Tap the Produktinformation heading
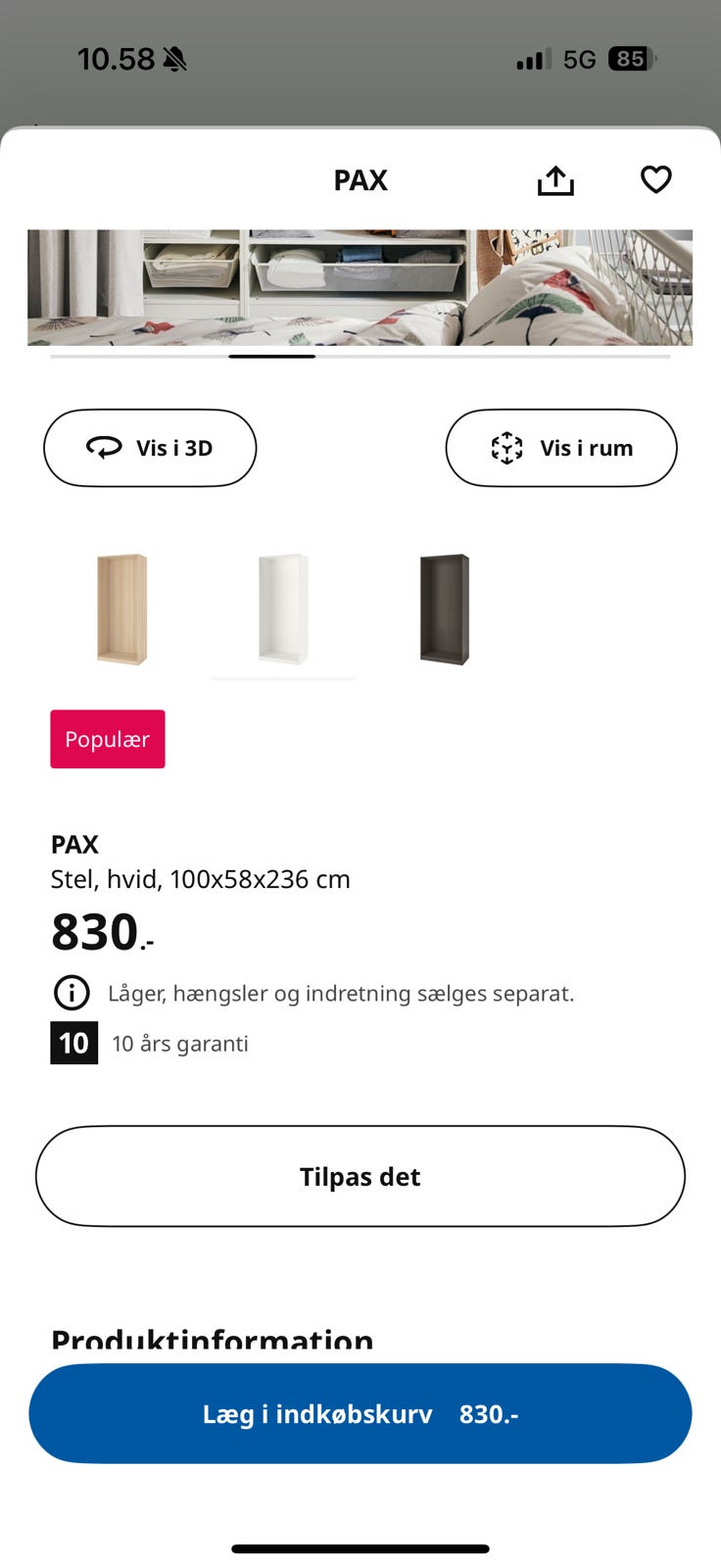 pyautogui.click(x=212, y=1341)
